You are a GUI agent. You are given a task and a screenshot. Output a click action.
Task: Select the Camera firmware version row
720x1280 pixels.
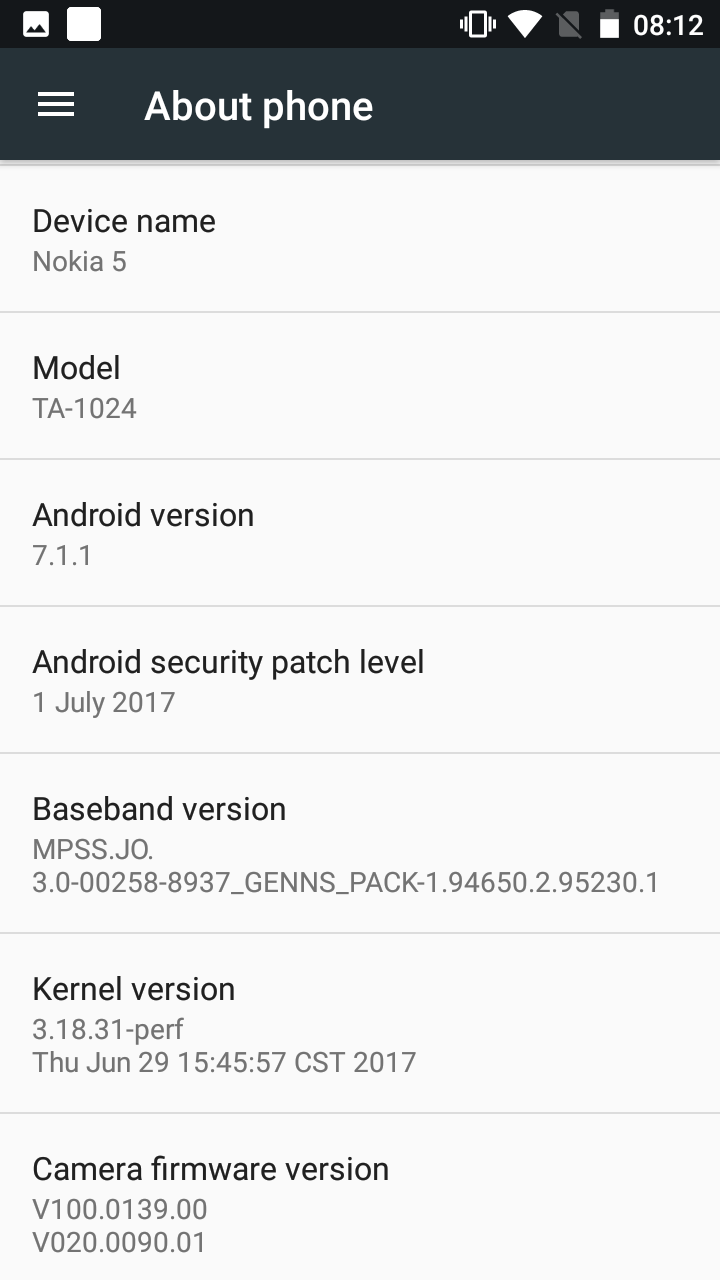point(360,1197)
